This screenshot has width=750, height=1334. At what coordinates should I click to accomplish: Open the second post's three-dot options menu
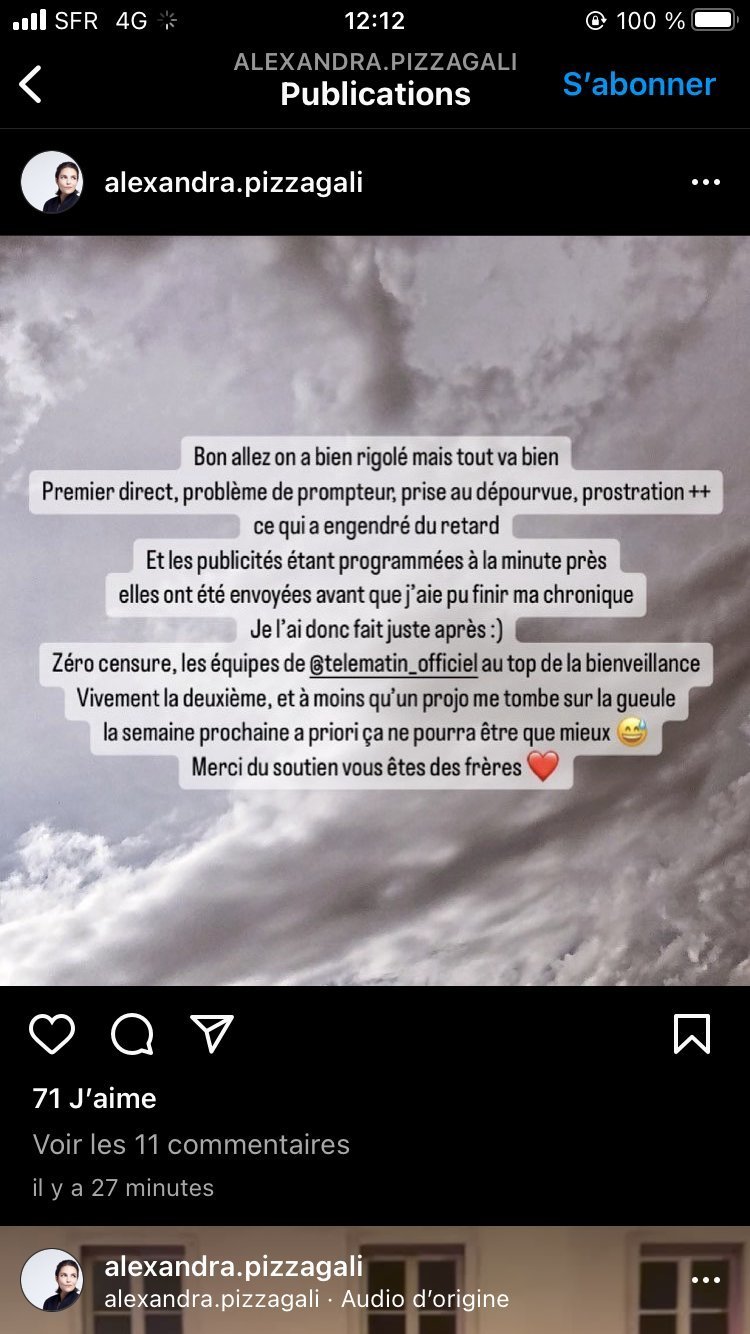[x=706, y=1280]
